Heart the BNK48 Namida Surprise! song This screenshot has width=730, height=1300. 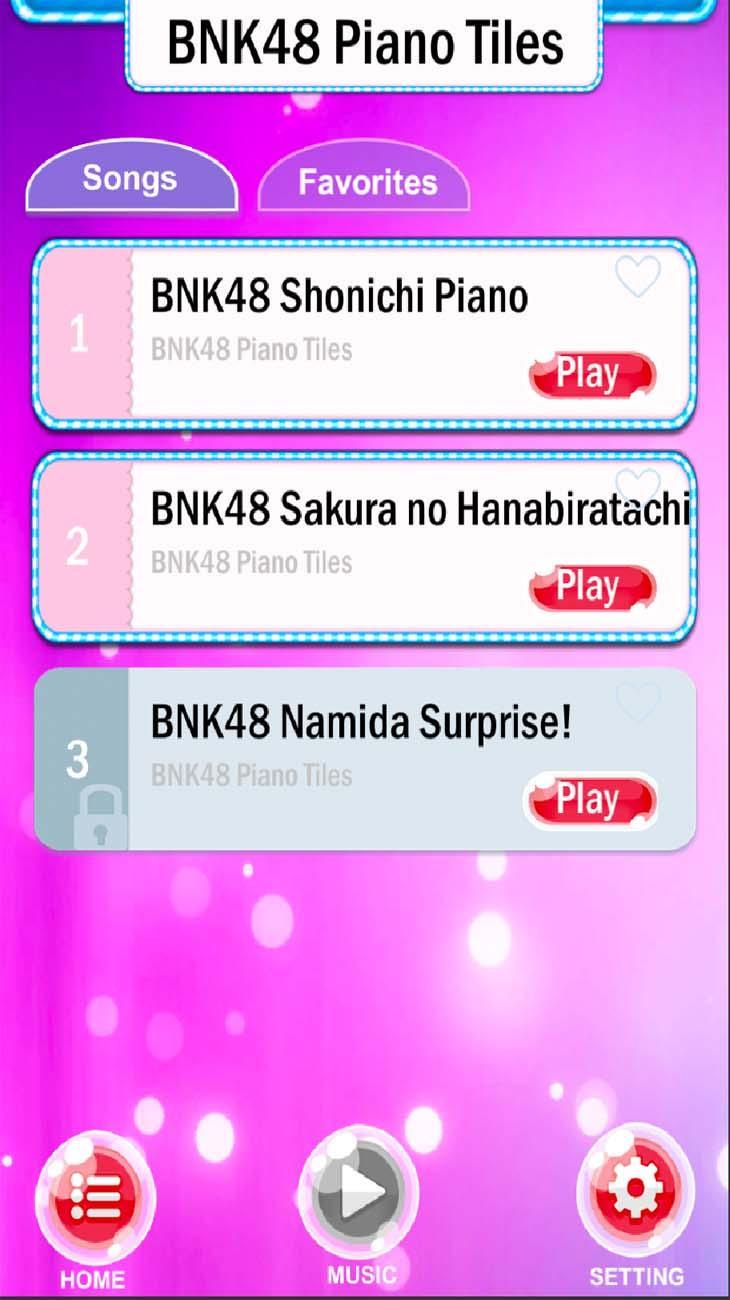coord(638,703)
